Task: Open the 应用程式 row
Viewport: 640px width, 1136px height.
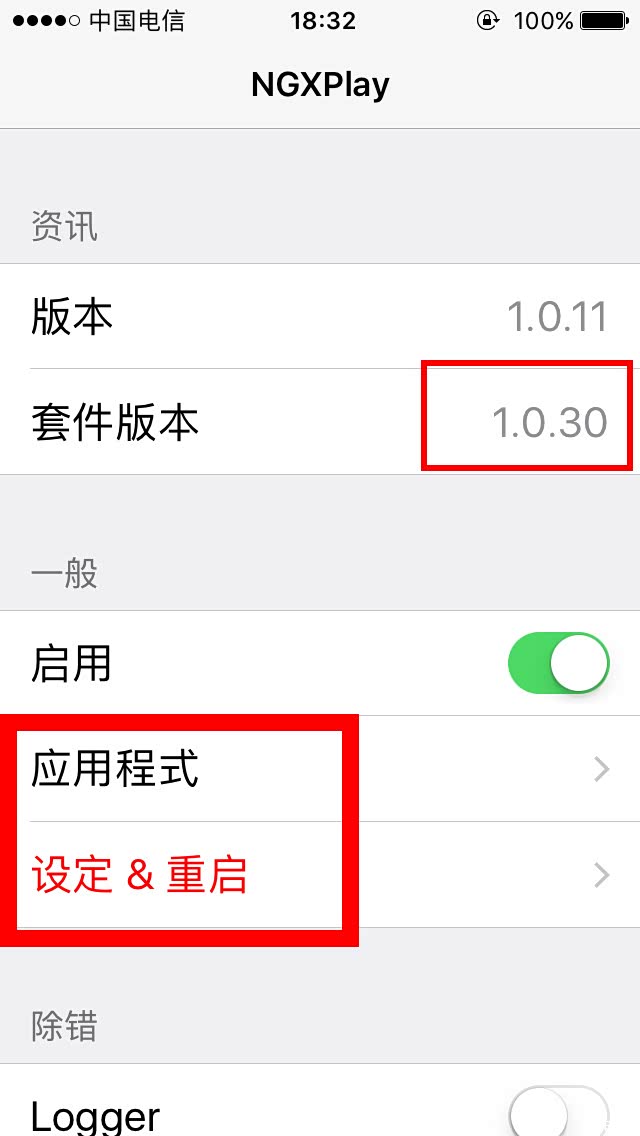Action: (x=320, y=769)
